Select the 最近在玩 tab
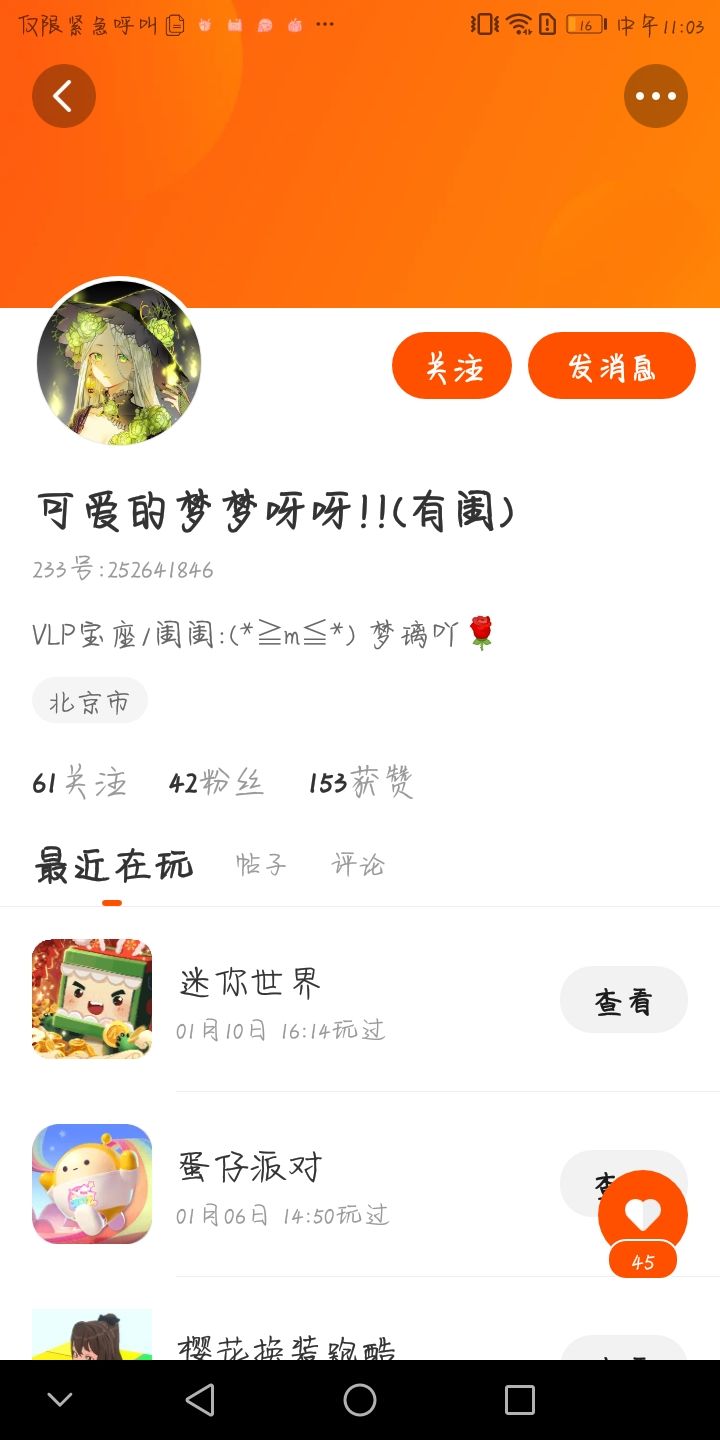This screenshot has width=720, height=1440. coord(113,865)
